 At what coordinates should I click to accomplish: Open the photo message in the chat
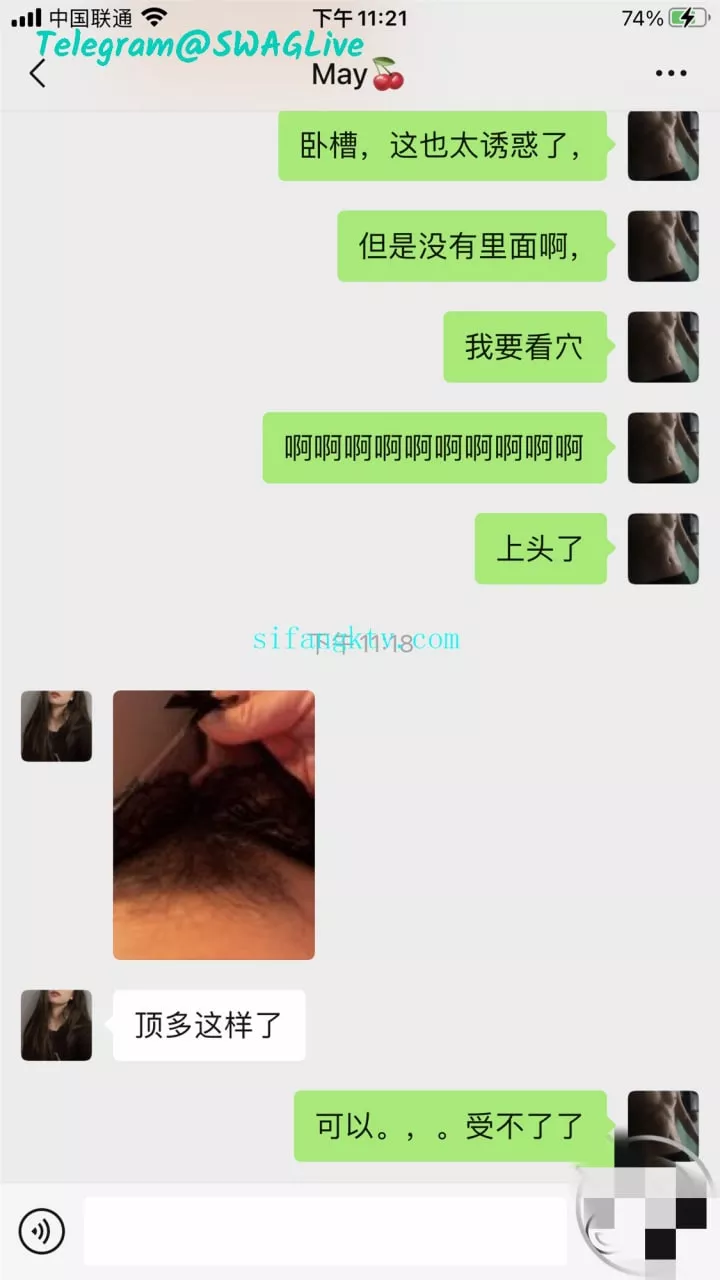pos(213,824)
